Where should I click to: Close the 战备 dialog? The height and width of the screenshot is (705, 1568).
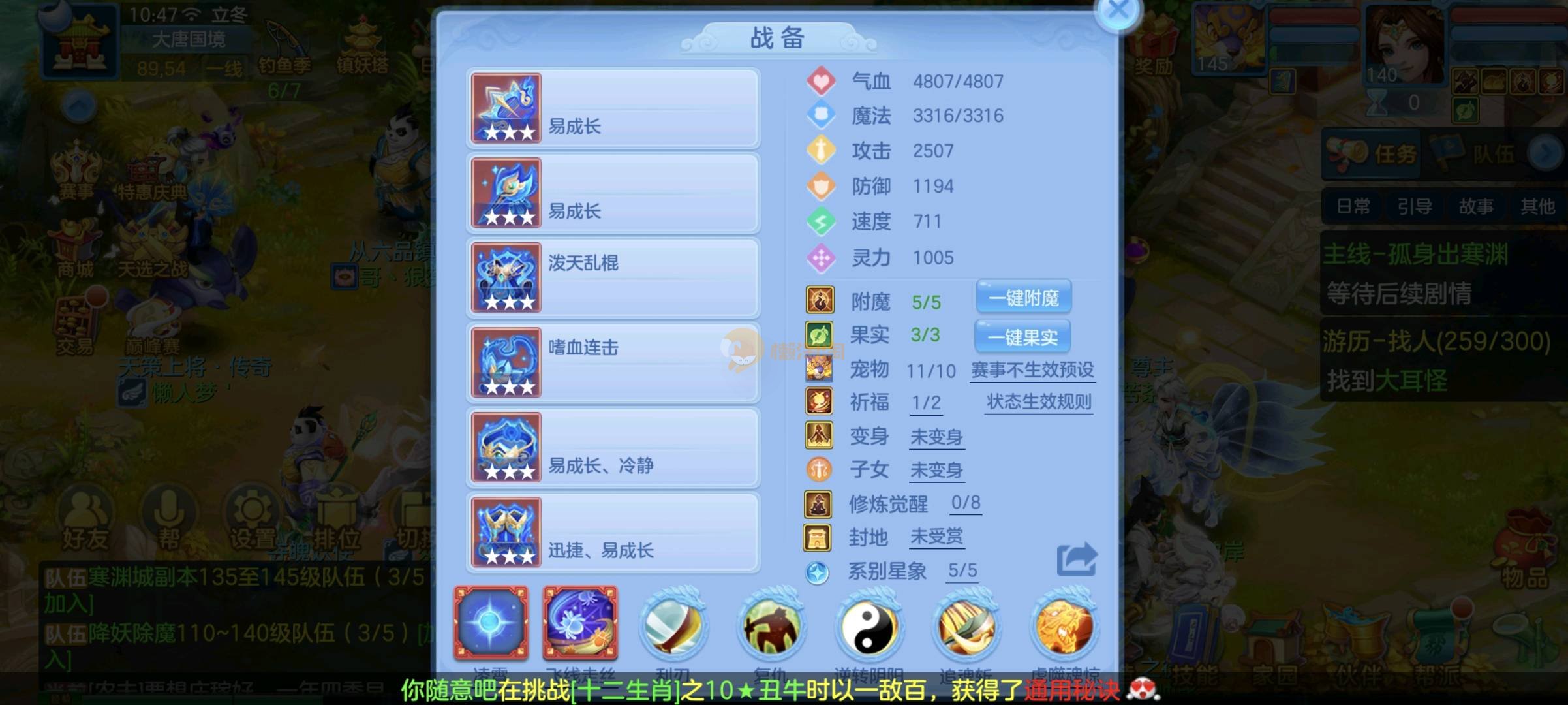1118,12
